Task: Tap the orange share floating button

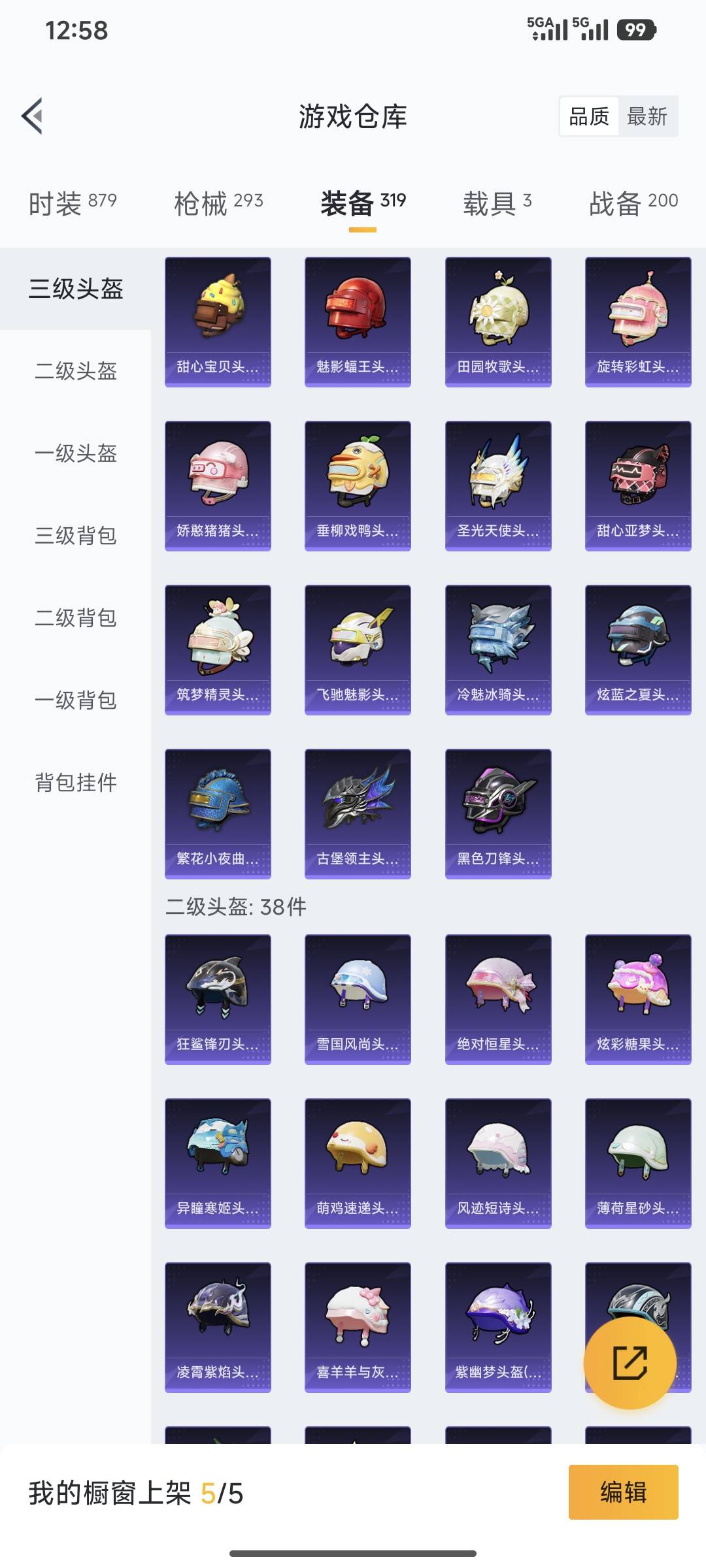Action: [630, 1363]
